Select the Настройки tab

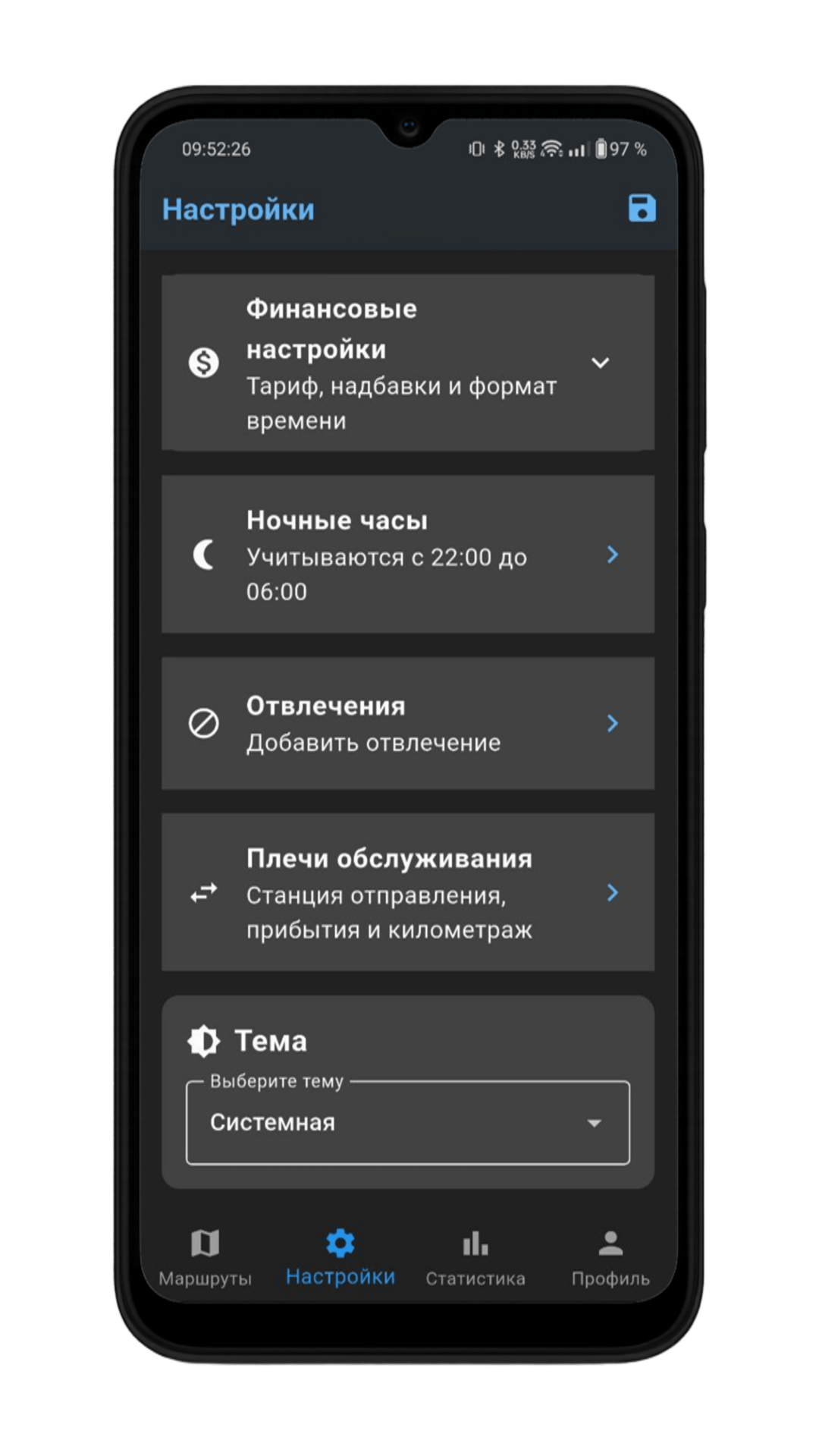pyautogui.click(x=340, y=1258)
